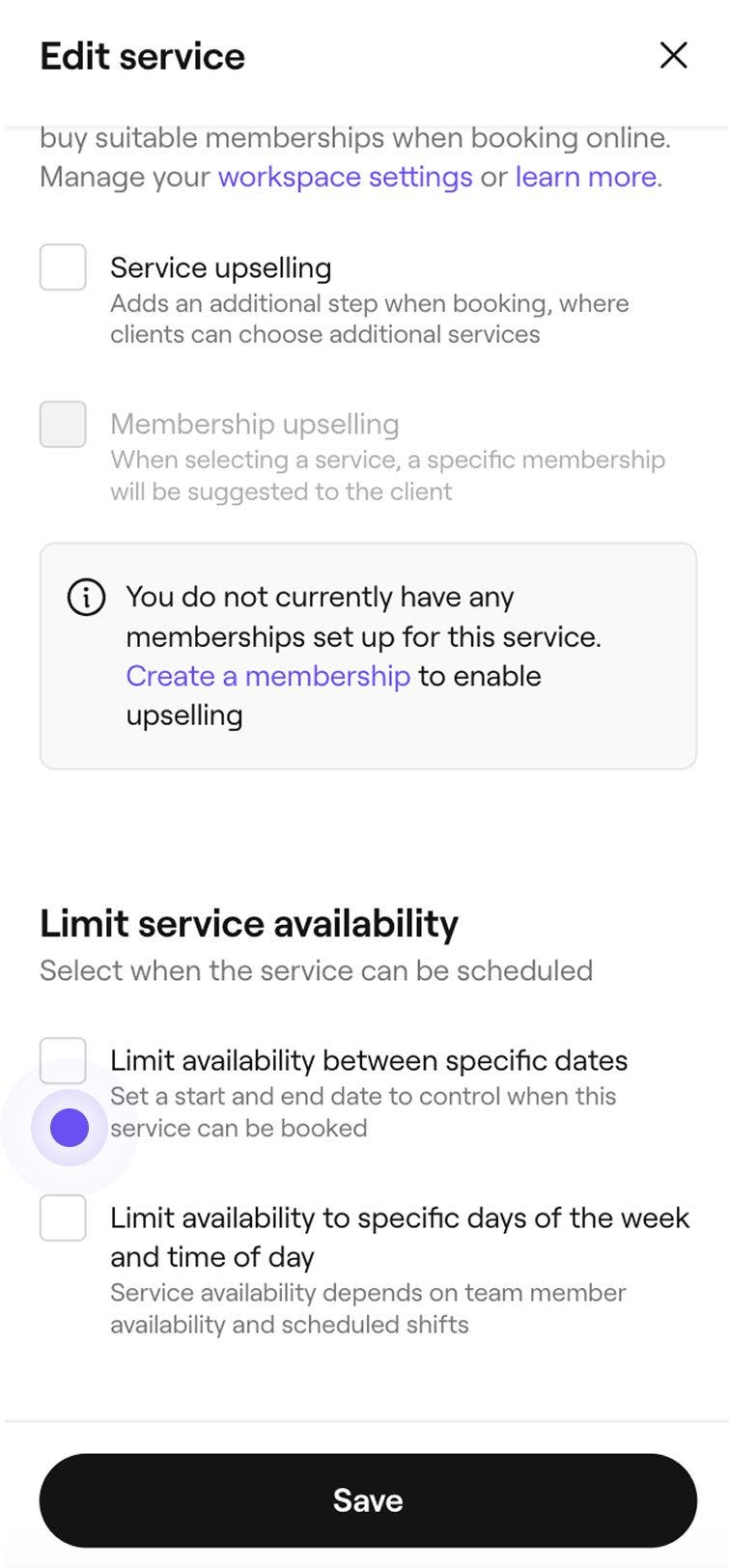Check Limit availability between specific dates
Image resolution: width=729 pixels, height=1568 pixels.
[x=62, y=1061]
